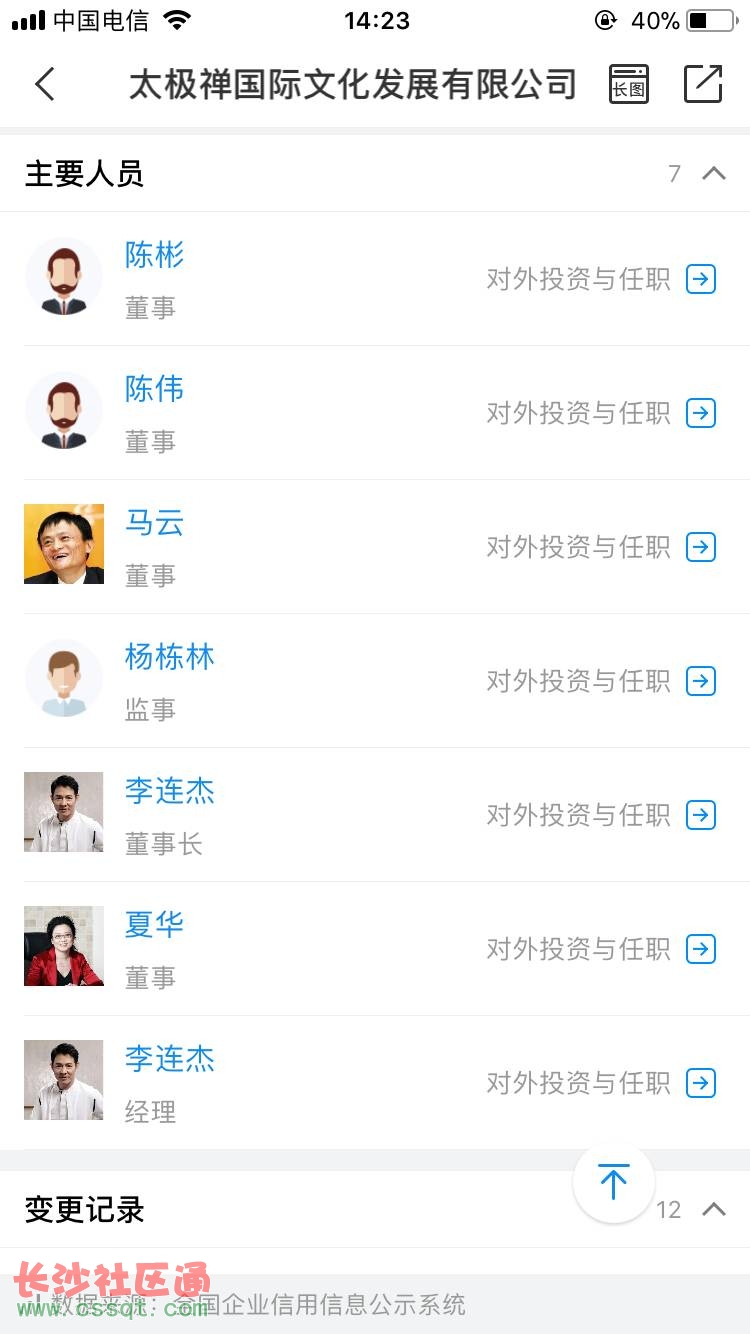Viewport: 750px width, 1334px height.
Task: Open 陈彬's profile name link
Action: pos(155,255)
